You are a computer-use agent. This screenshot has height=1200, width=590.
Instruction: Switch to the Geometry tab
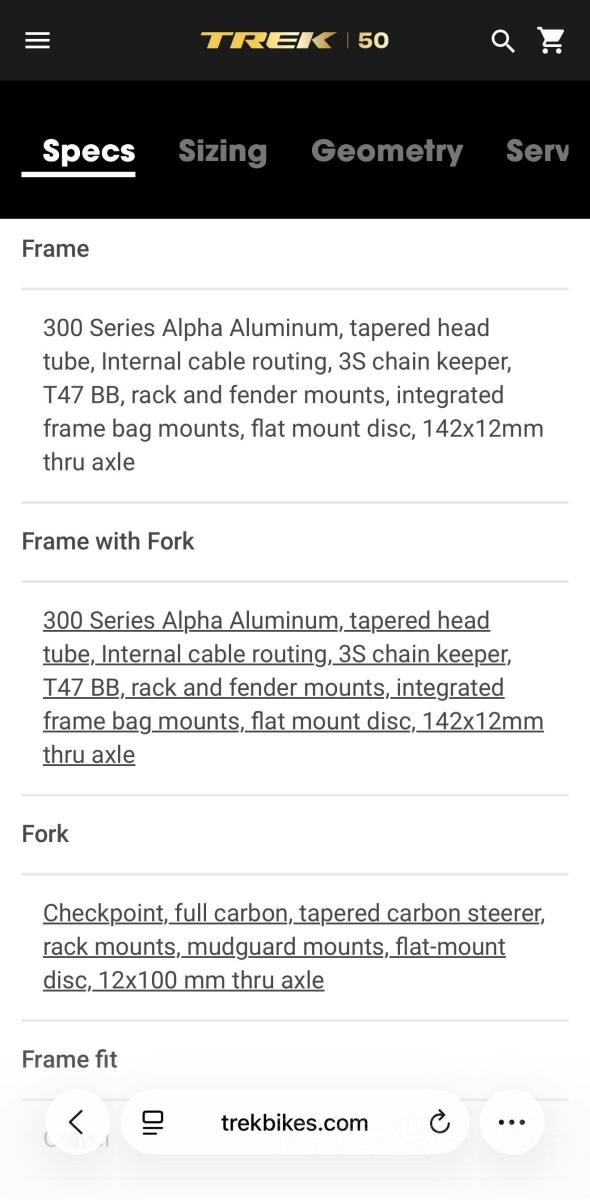tap(387, 151)
